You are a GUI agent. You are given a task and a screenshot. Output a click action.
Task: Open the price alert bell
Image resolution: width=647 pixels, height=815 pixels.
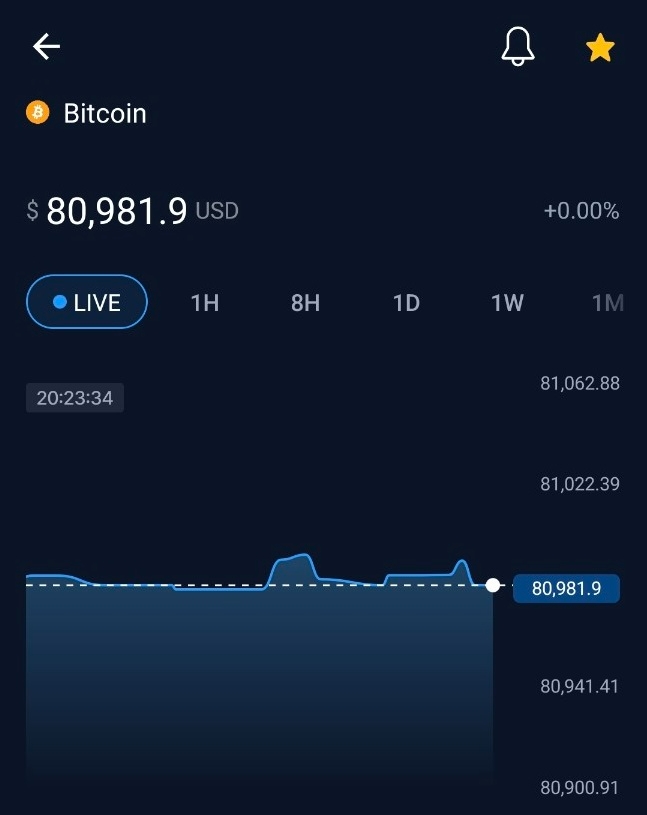tap(518, 47)
